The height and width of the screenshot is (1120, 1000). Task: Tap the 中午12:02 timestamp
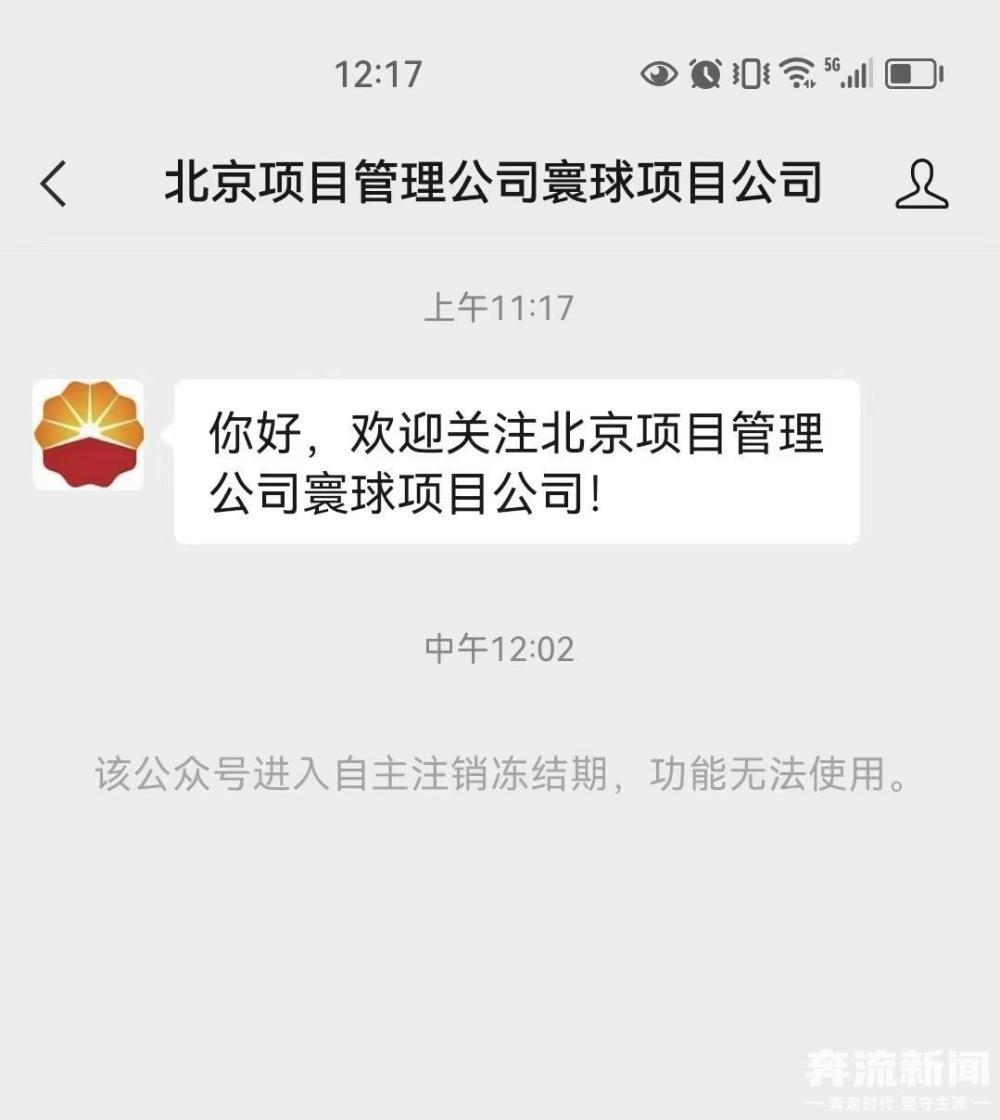pyautogui.click(x=500, y=650)
